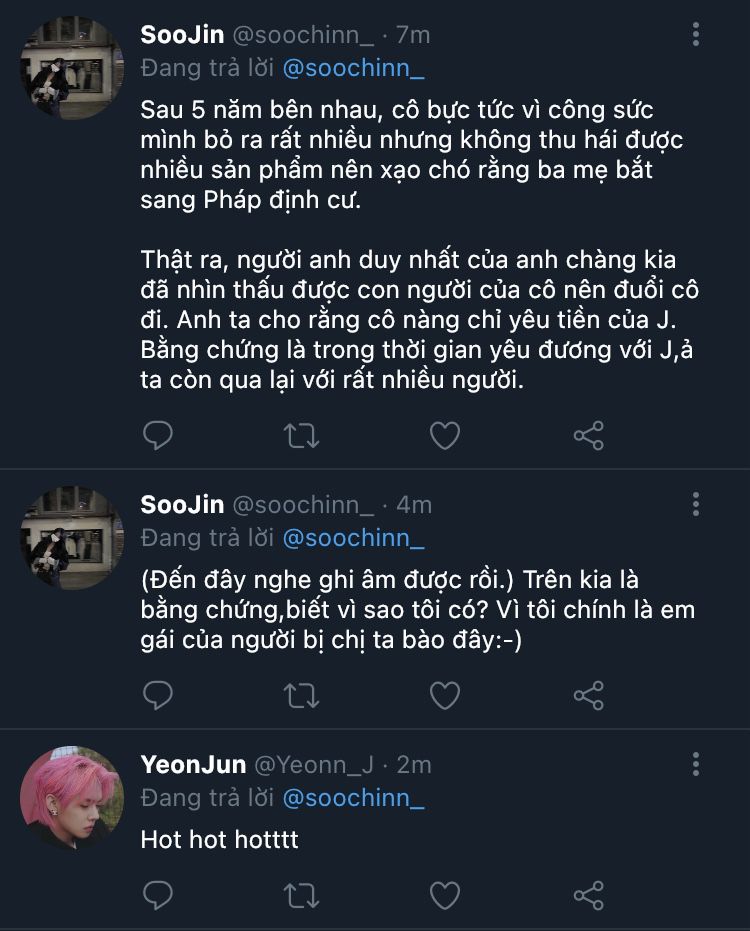
Task: Open overflow menu on SooJin's 4m tweet
Action: (696, 504)
